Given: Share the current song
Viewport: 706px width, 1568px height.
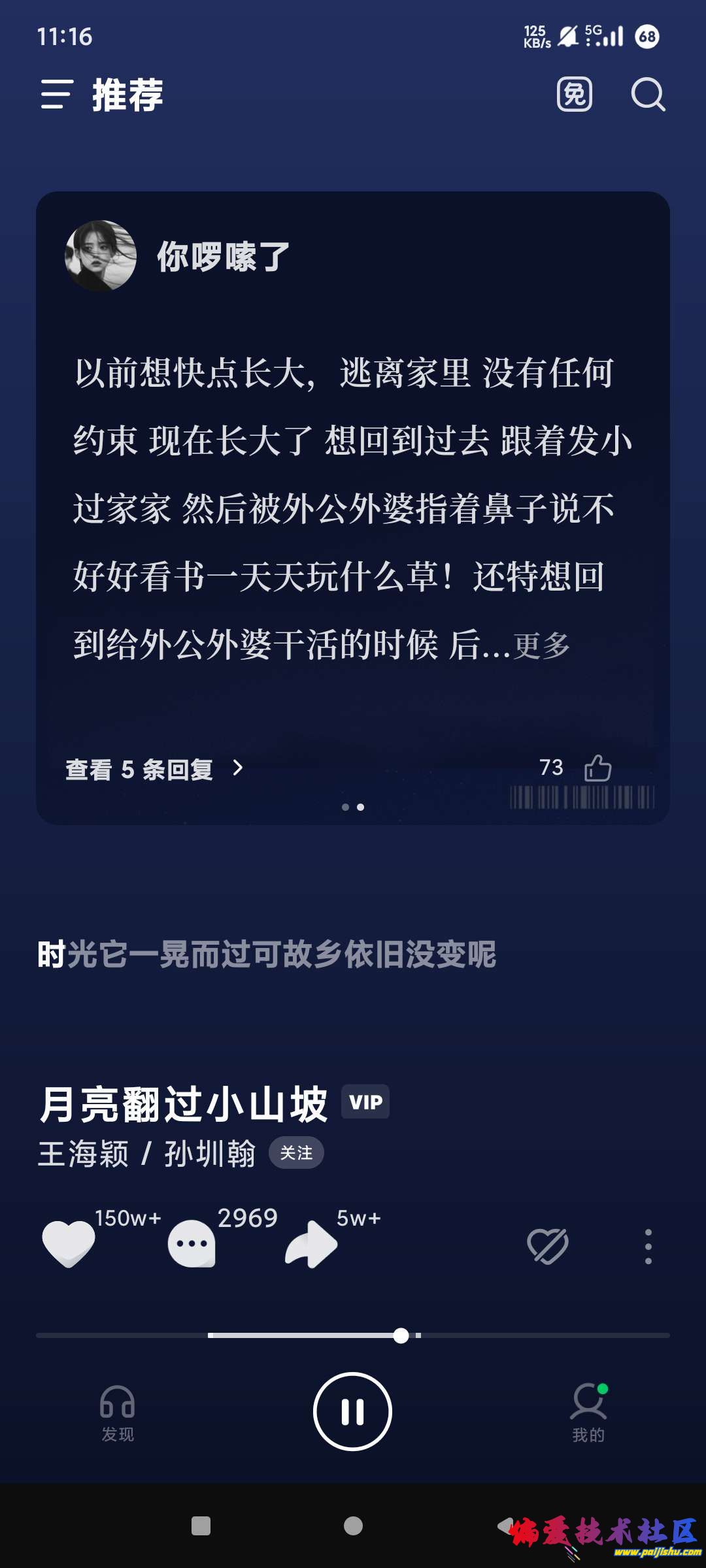Looking at the screenshot, I should [311, 1243].
